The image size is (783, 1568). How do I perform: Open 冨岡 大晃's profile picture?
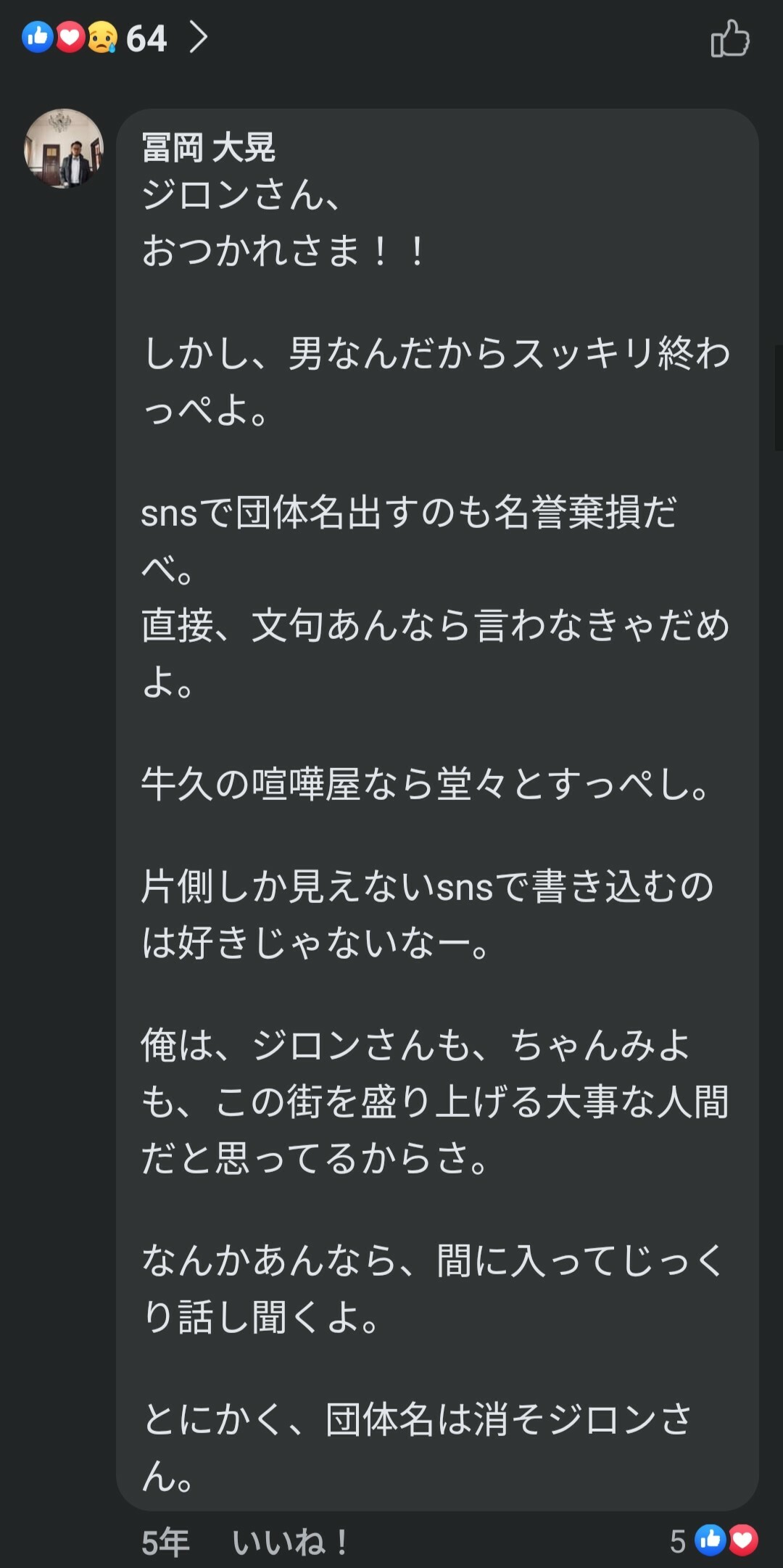click(x=64, y=149)
